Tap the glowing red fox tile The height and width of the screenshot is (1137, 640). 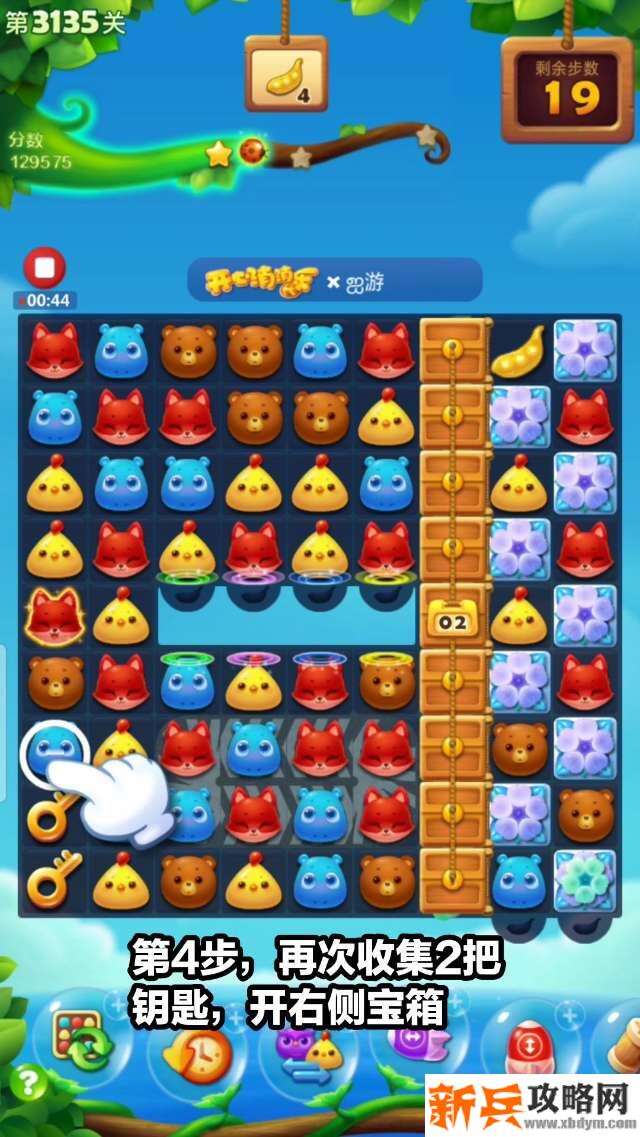point(54,617)
